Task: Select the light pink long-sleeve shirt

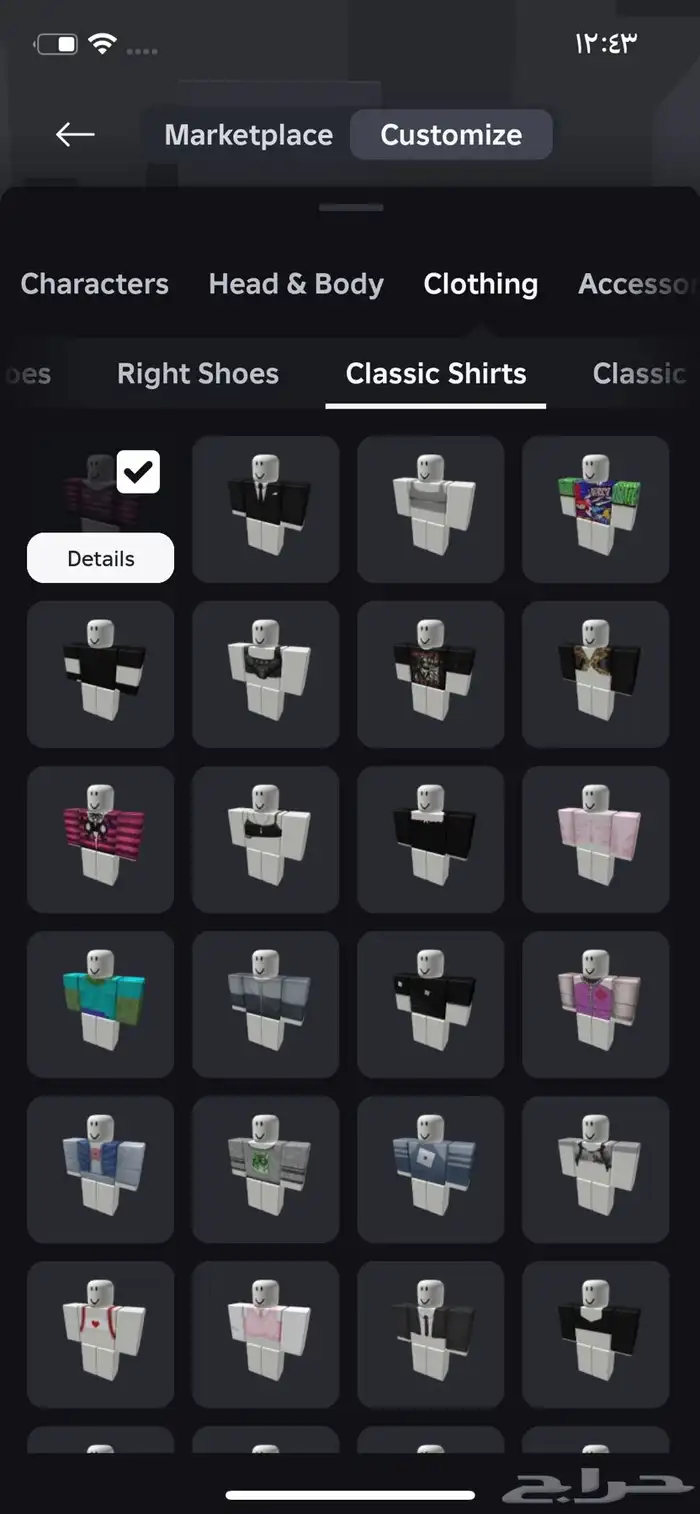Action: [x=595, y=838]
